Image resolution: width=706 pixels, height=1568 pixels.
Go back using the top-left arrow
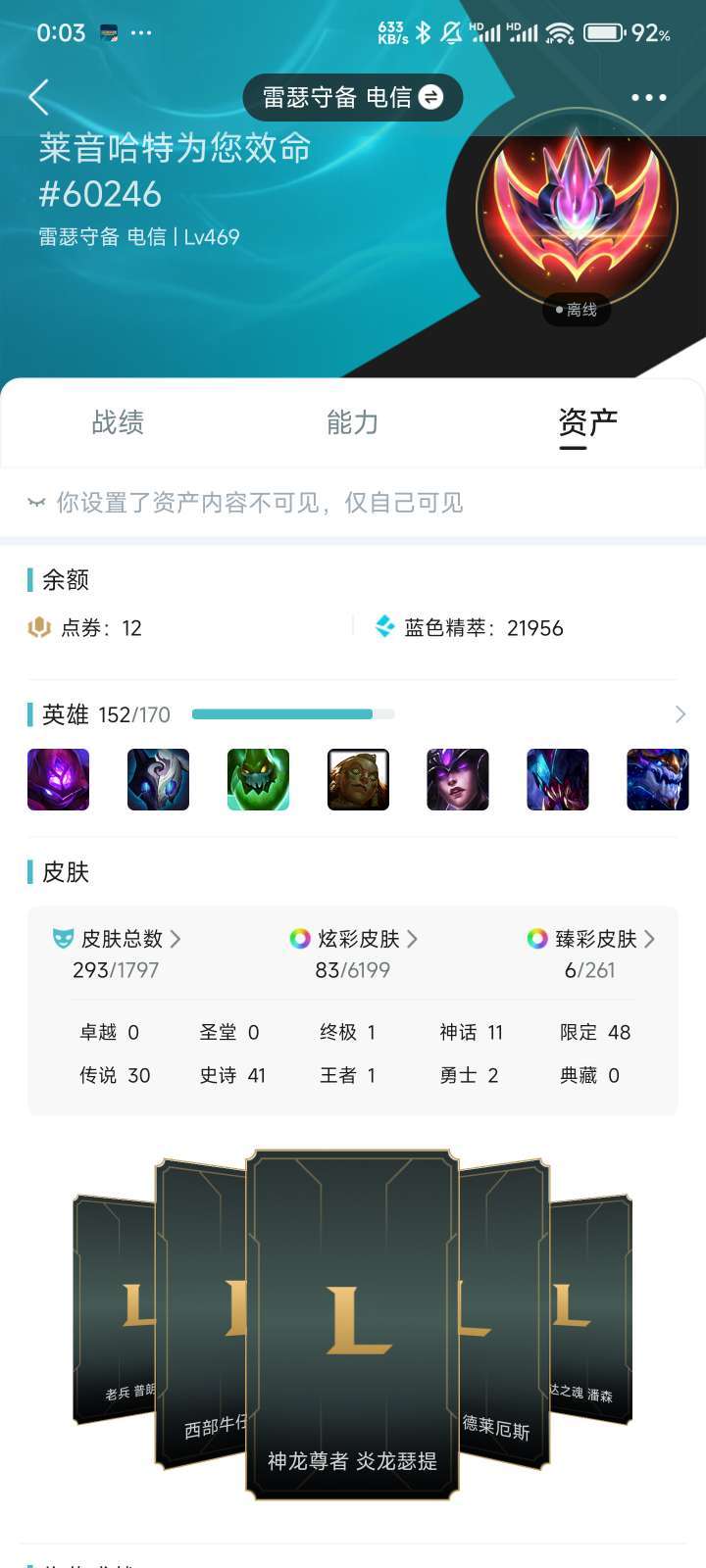click(x=39, y=97)
